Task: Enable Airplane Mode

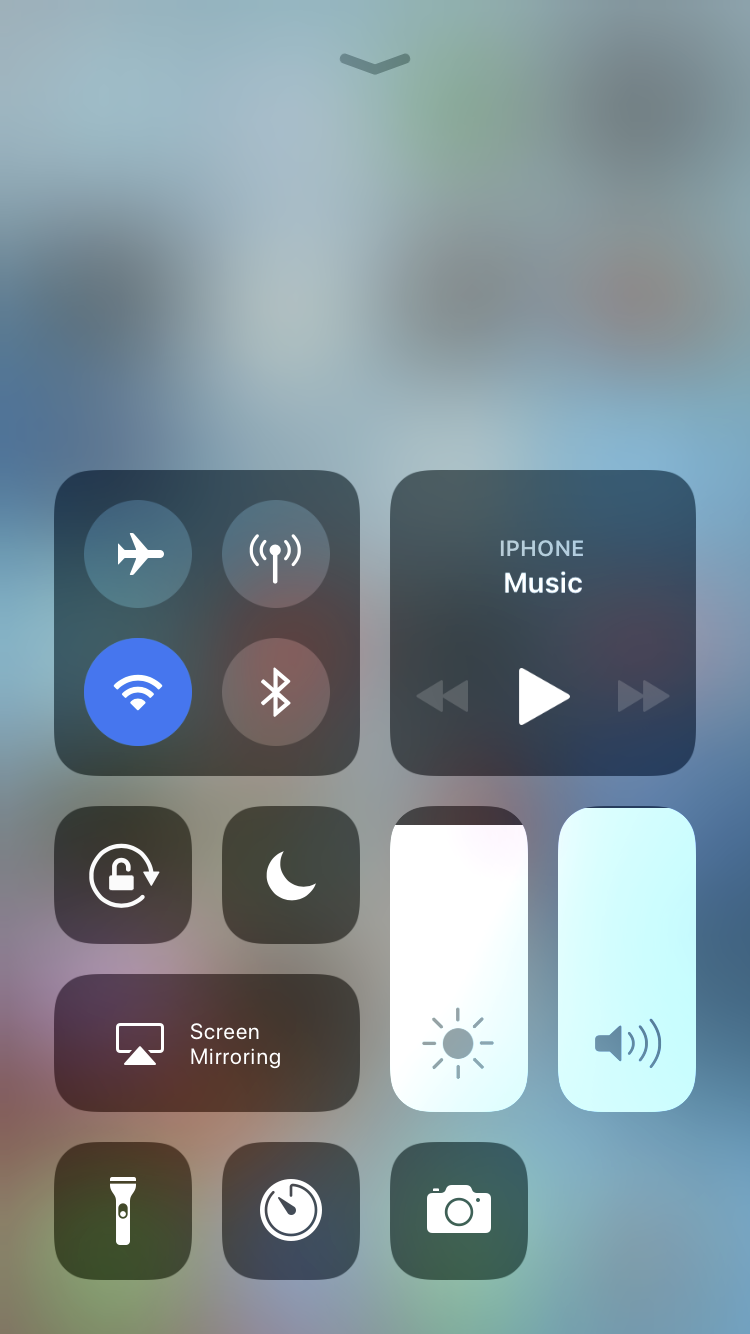Action: click(x=138, y=554)
